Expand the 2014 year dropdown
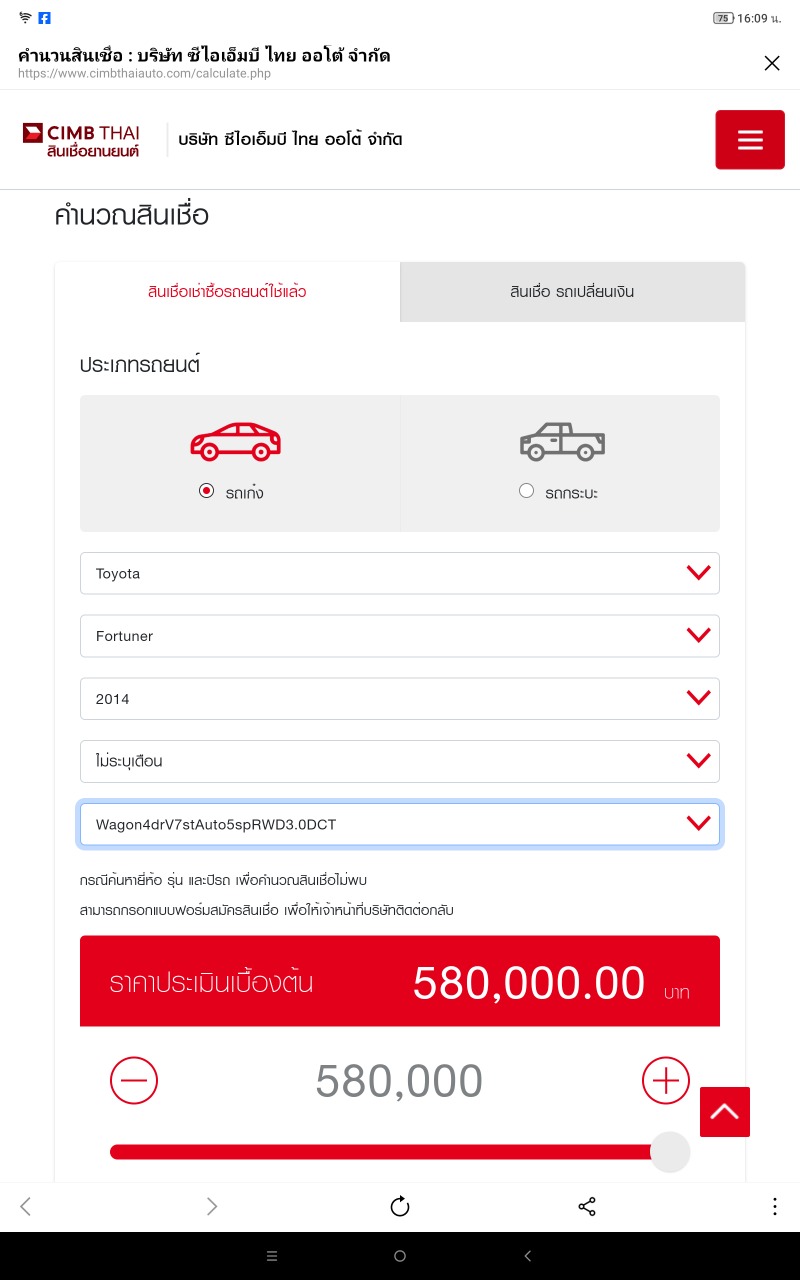Screen dimensions: 800x1280 click(x=400, y=698)
